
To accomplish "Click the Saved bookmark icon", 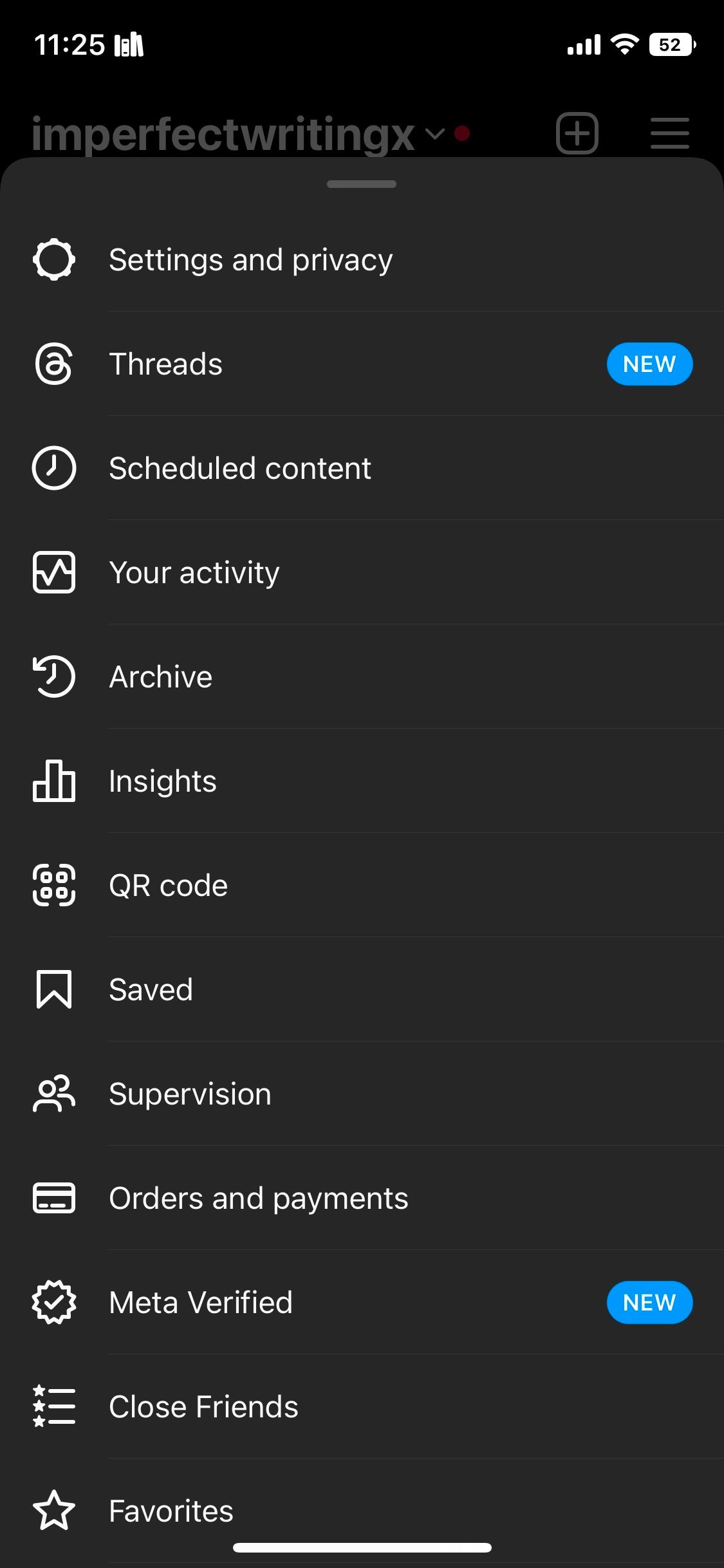I will point(55,989).
